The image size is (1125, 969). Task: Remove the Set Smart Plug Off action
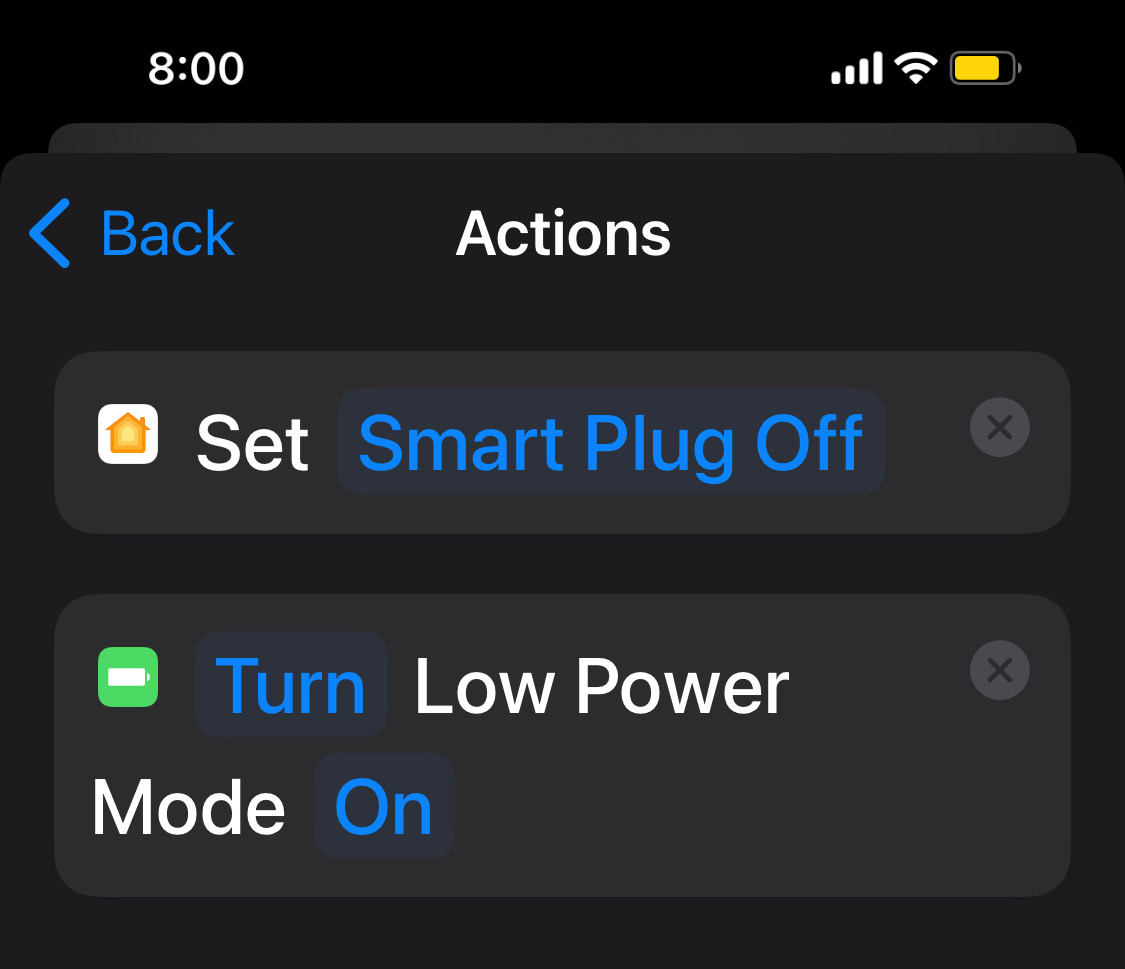999,427
